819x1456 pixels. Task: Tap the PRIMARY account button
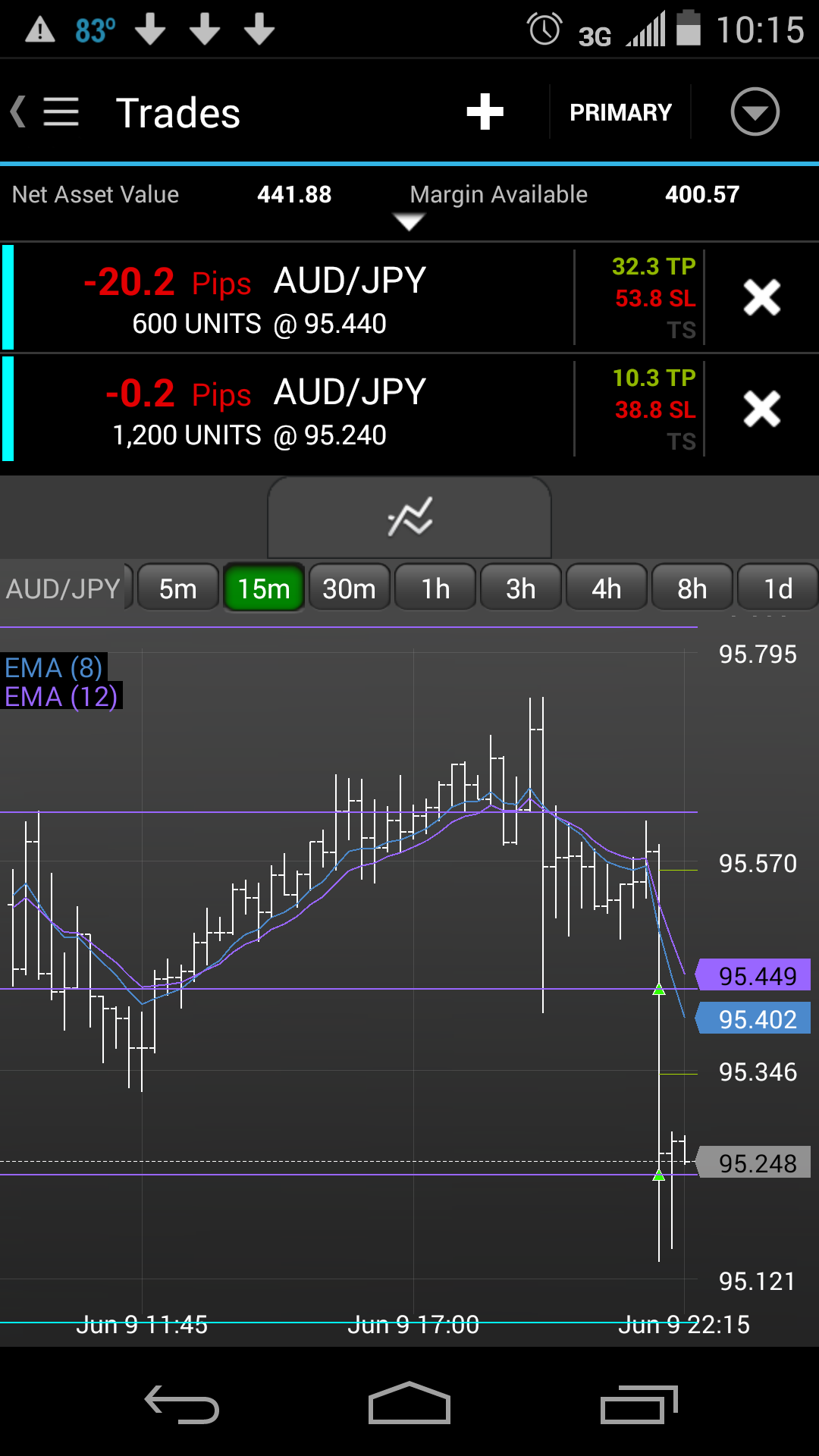[x=620, y=112]
